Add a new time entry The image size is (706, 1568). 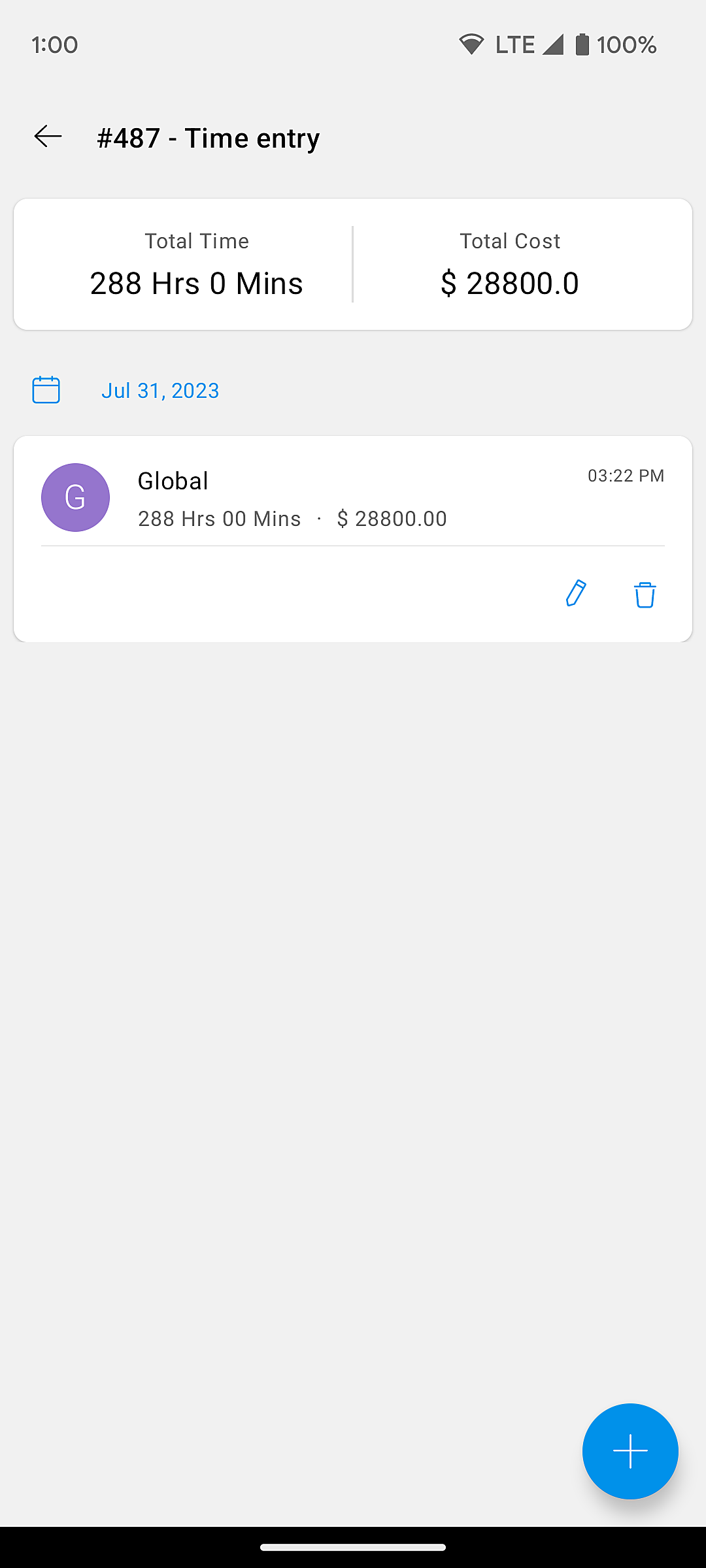pos(630,1451)
